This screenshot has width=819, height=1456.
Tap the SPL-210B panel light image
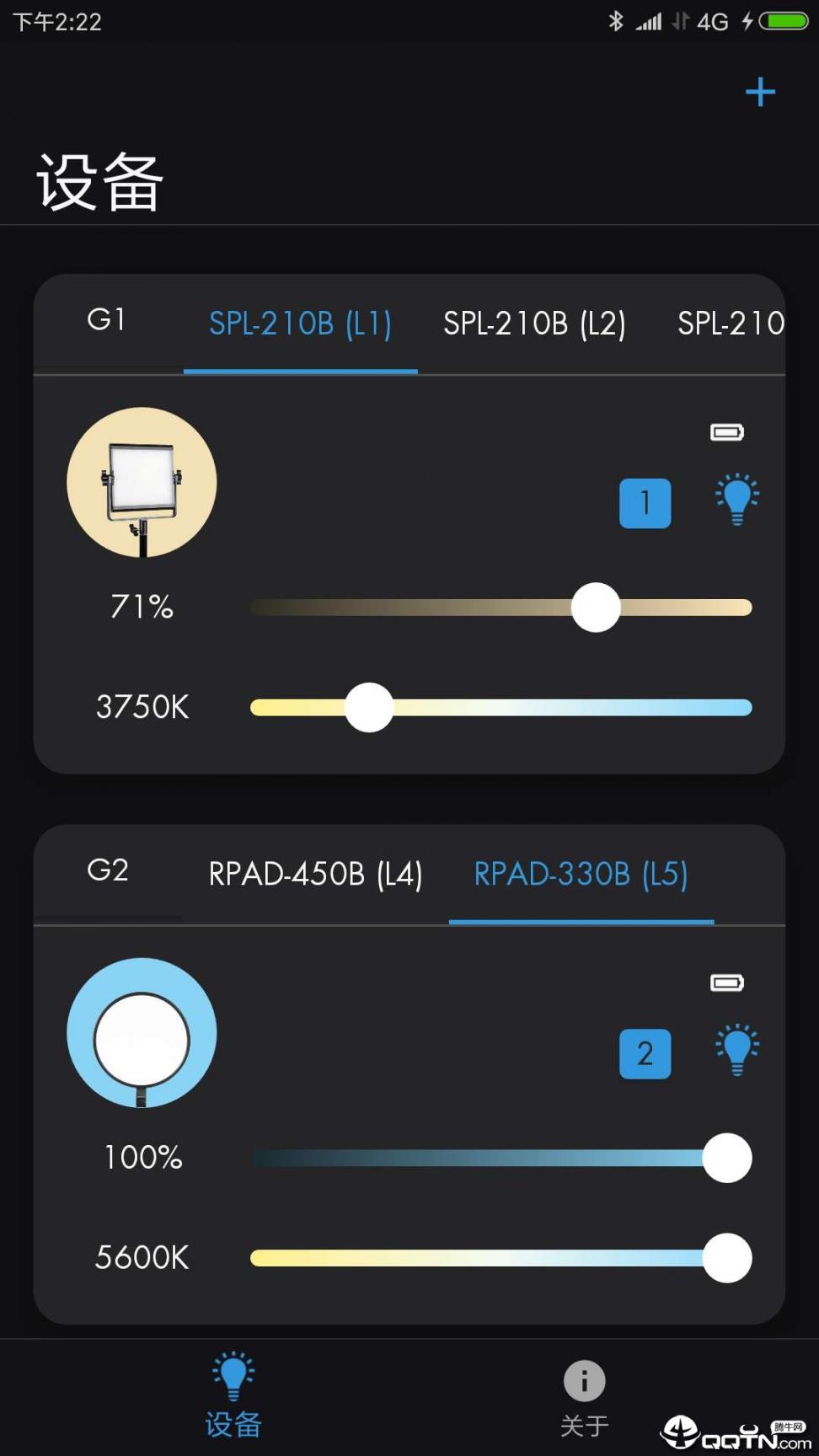pyautogui.click(x=142, y=482)
